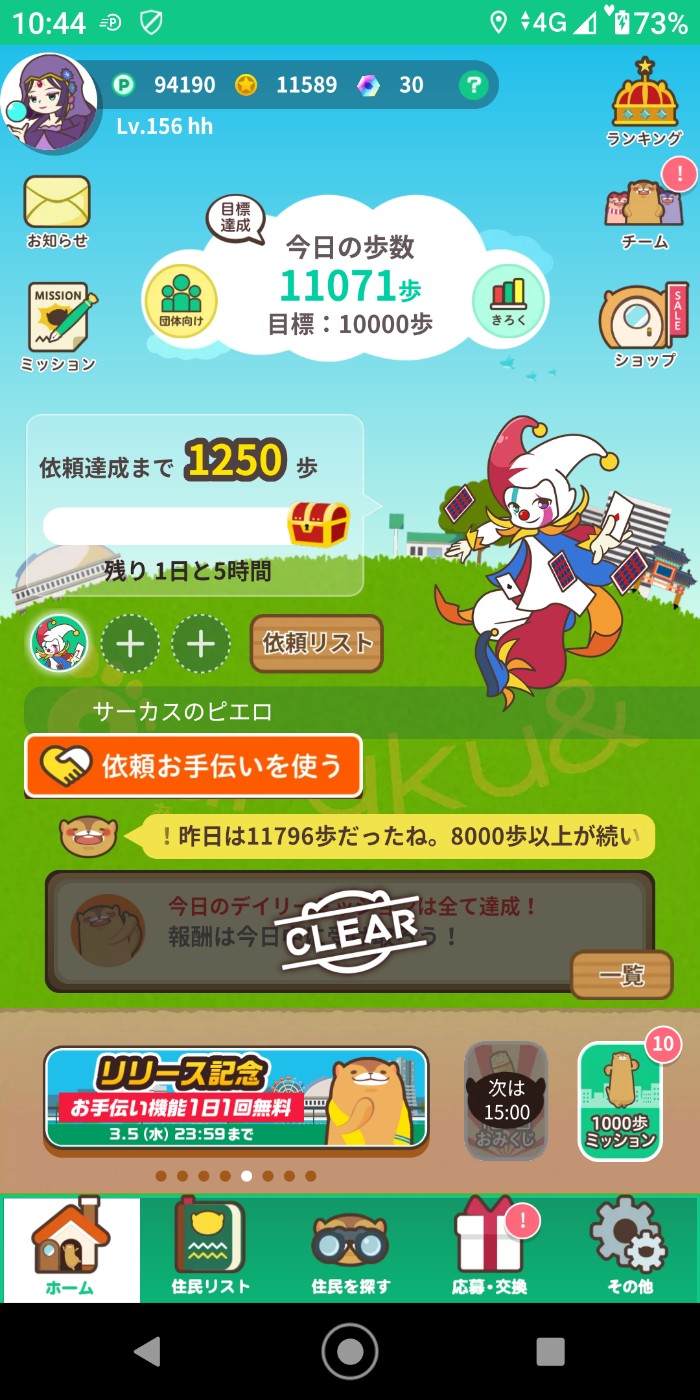Image resolution: width=700 pixels, height=1400 pixels.
Task: Open the ランキング crown icon
Action: point(645,102)
